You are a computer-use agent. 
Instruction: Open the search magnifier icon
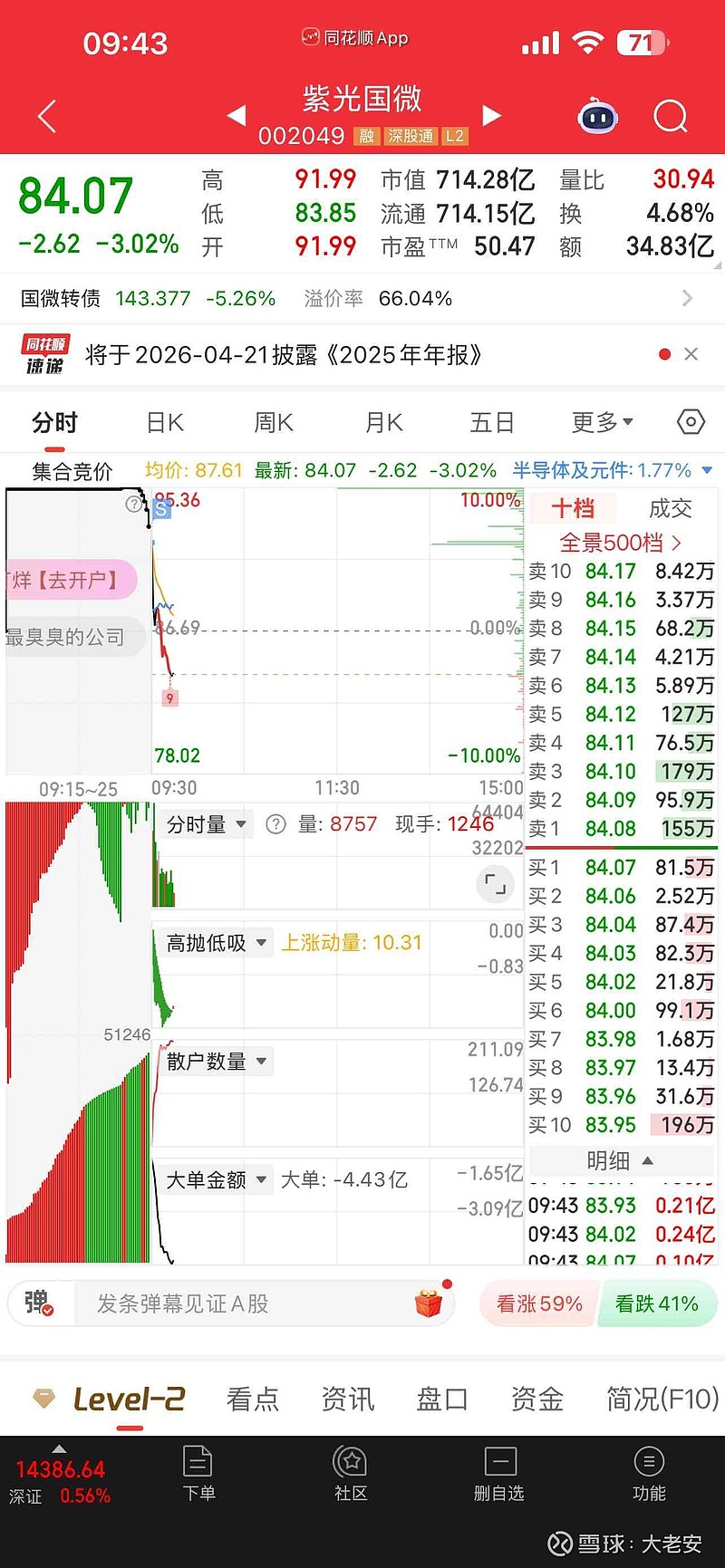671,116
